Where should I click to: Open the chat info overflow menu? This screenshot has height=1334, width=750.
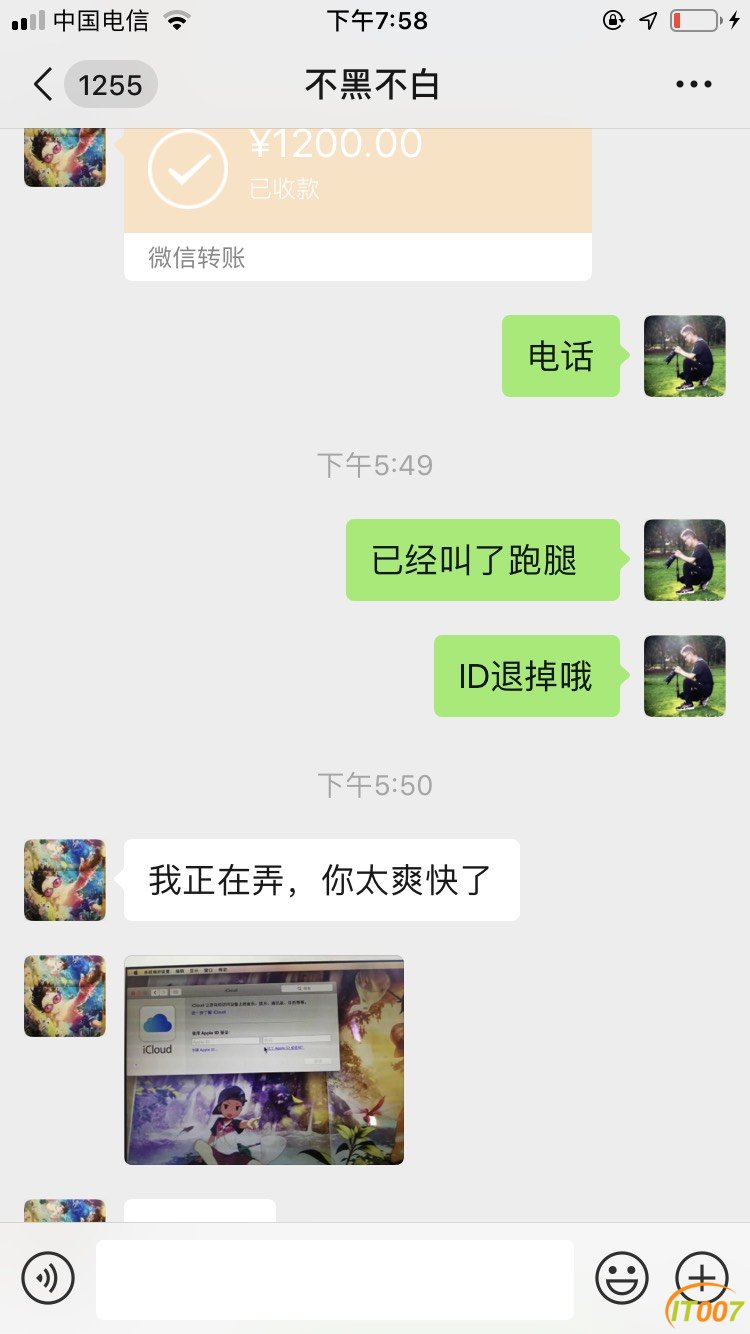coord(693,85)
